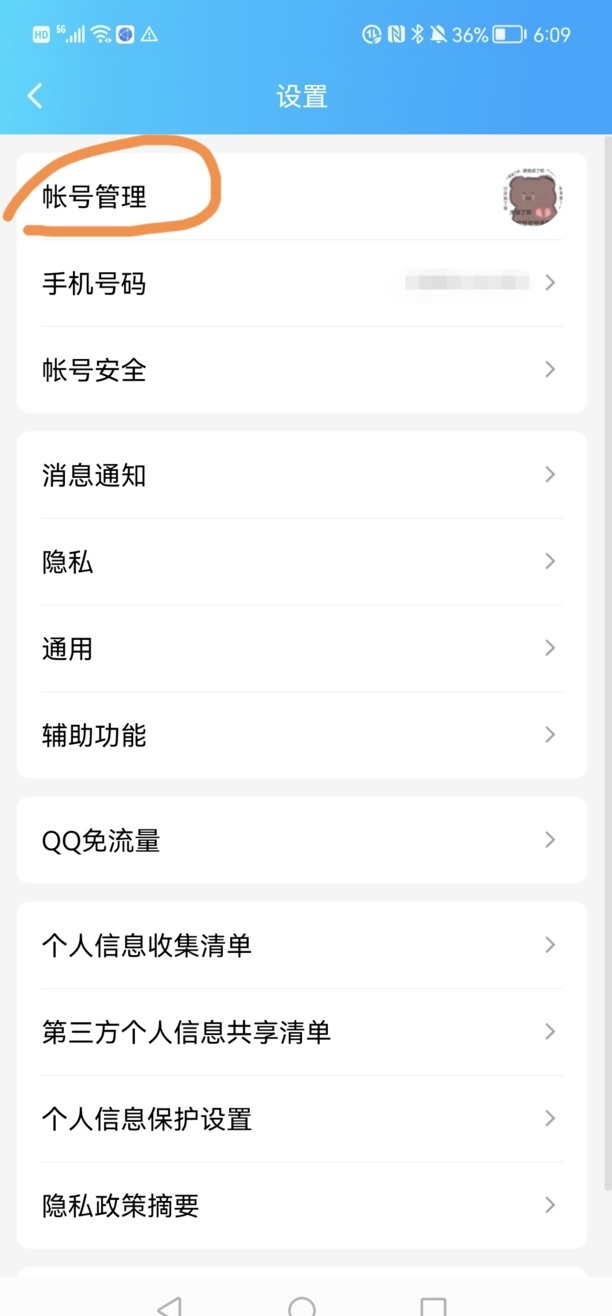Screen dimensions: 612x1316
Task: Open the 隐私 privacy settings
Action: point(300,562)
